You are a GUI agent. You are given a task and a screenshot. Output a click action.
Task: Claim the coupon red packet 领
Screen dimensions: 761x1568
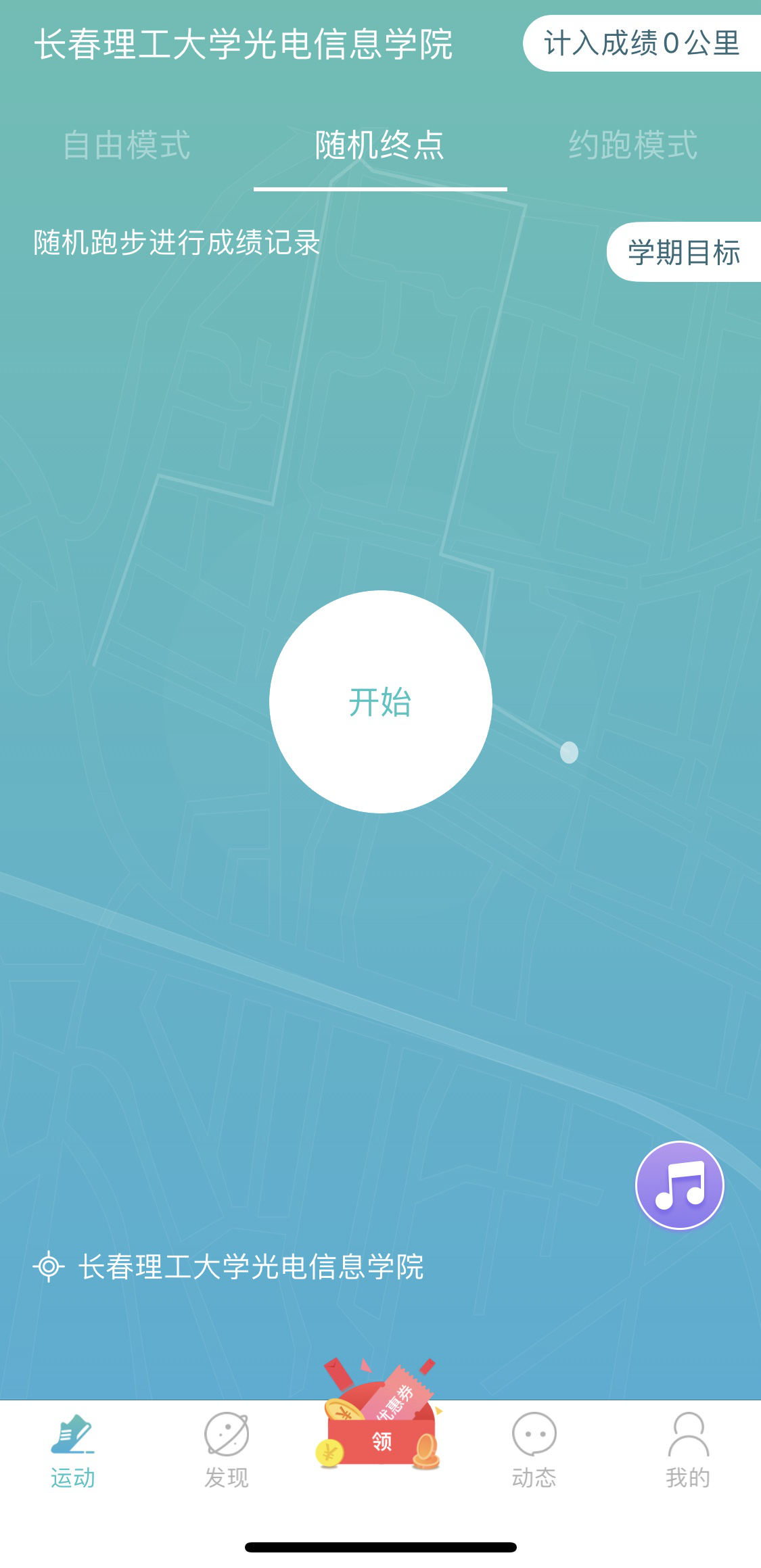381,1432
